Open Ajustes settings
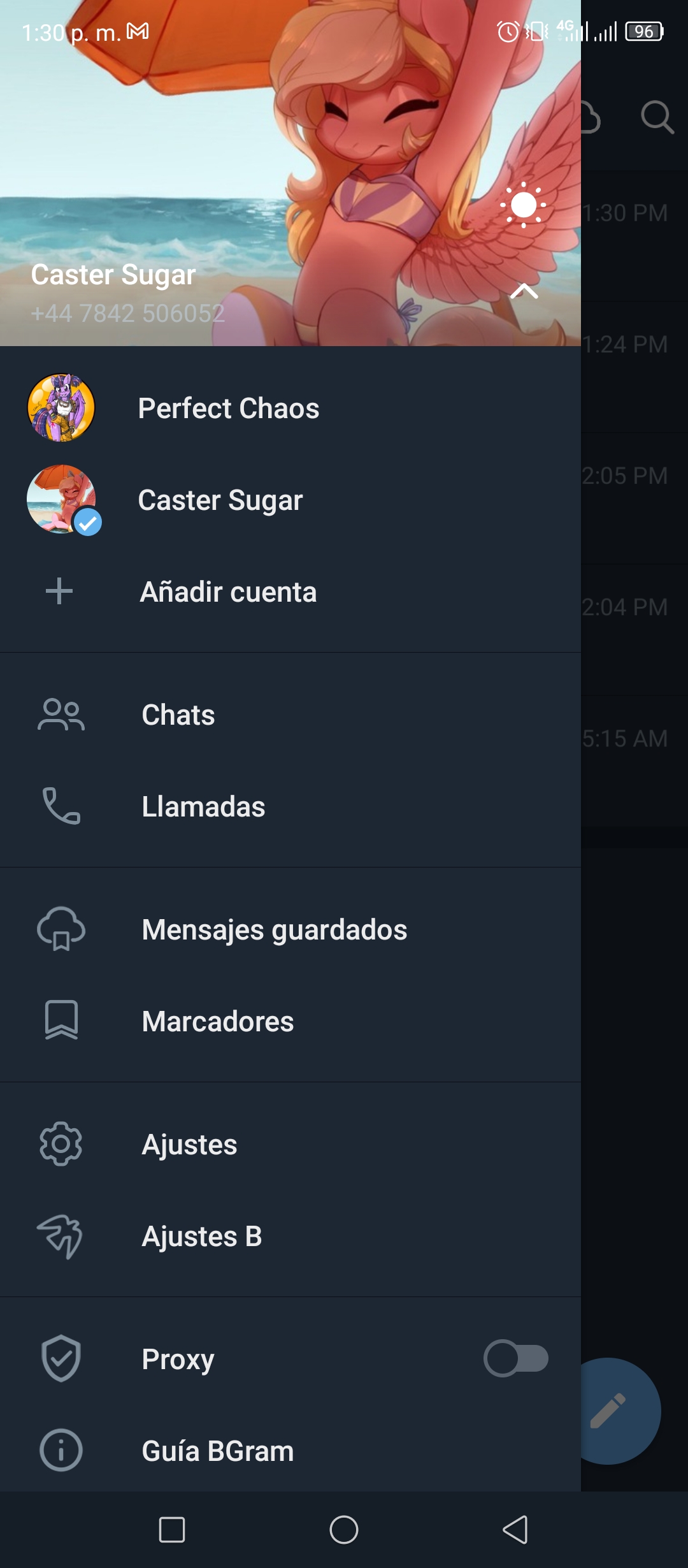688x1568 pixels. click(x=290, y=1144)
